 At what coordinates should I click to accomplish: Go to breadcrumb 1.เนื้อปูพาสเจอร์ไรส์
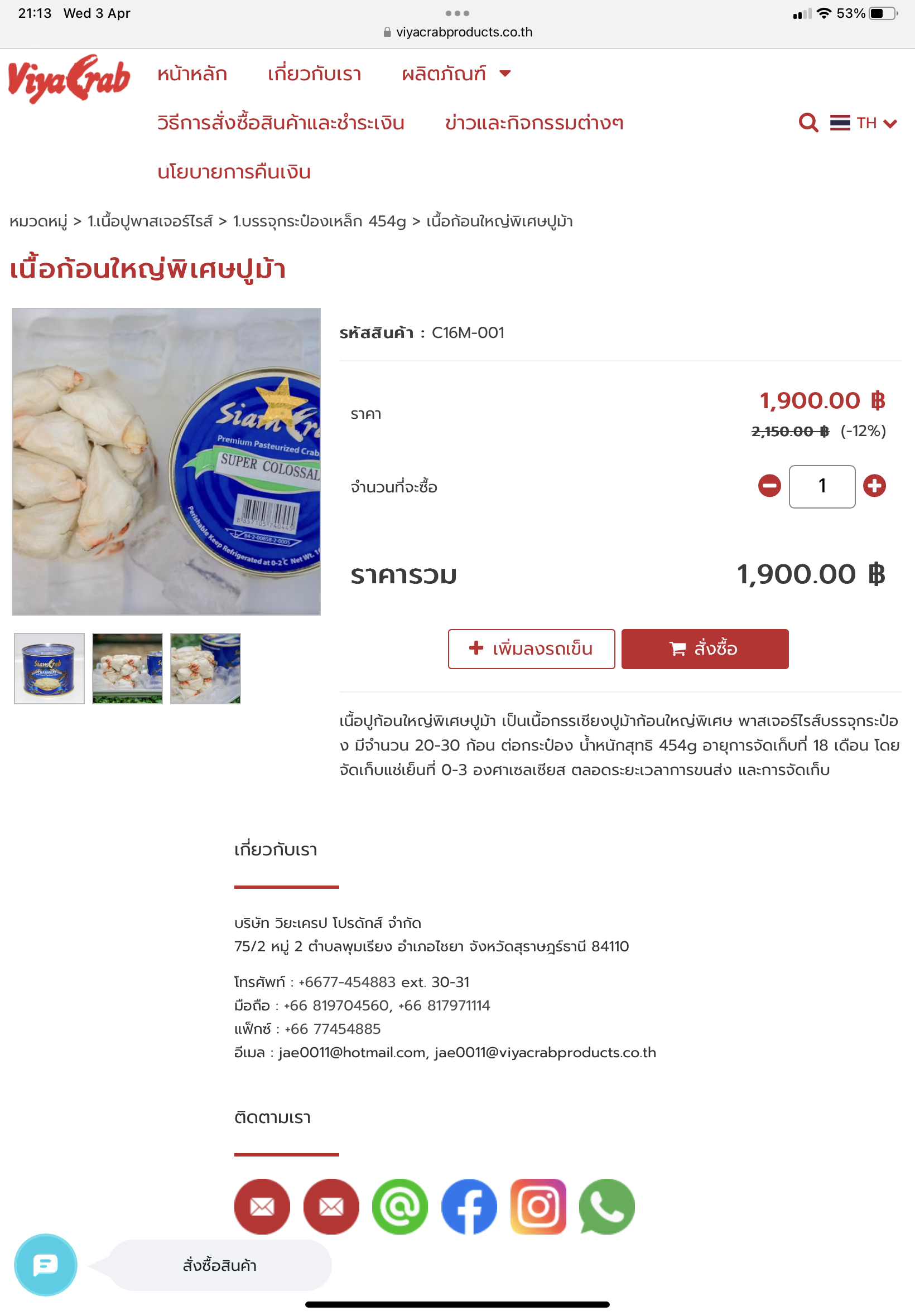[x=150, y=221]
